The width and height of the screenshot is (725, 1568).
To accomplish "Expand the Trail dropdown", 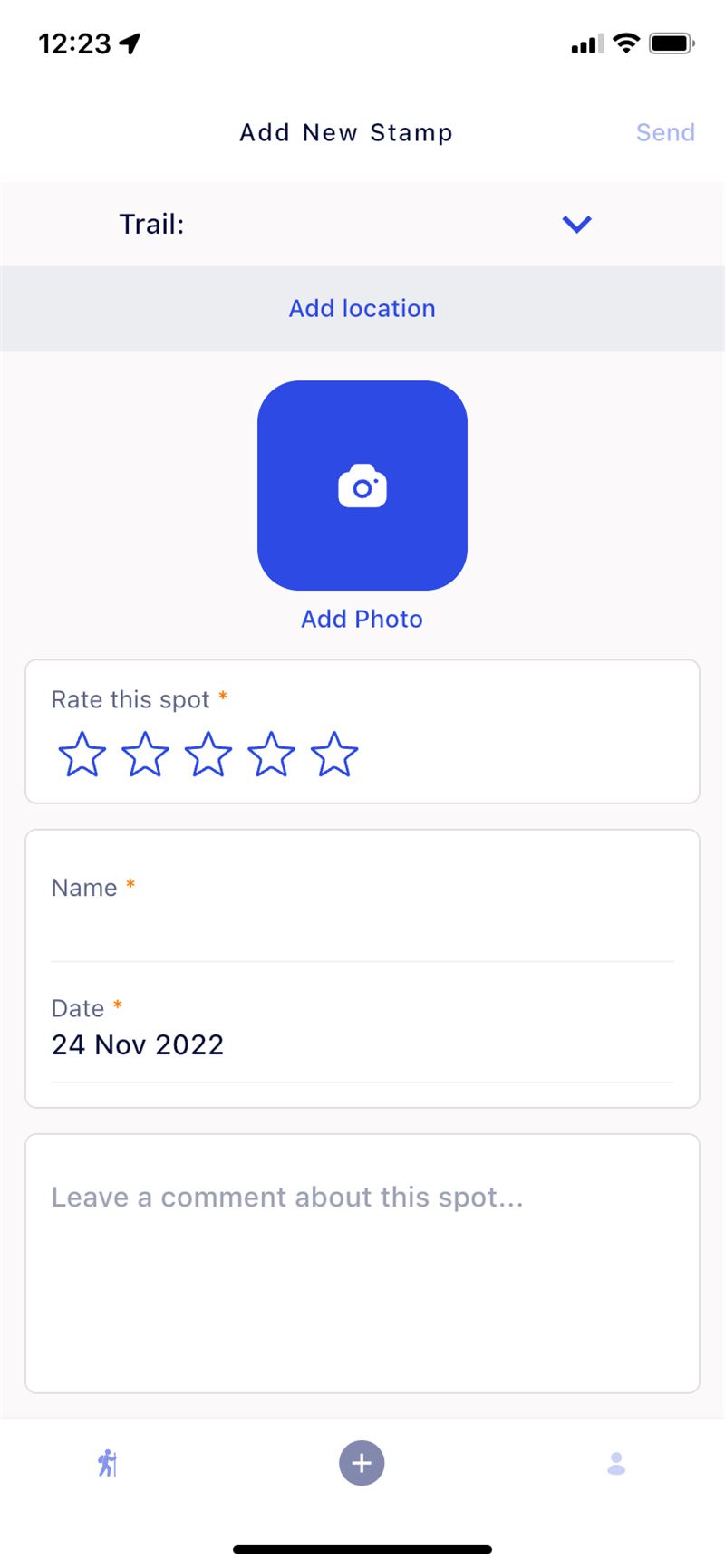I will pyautogui.click(x=576, y=224).
